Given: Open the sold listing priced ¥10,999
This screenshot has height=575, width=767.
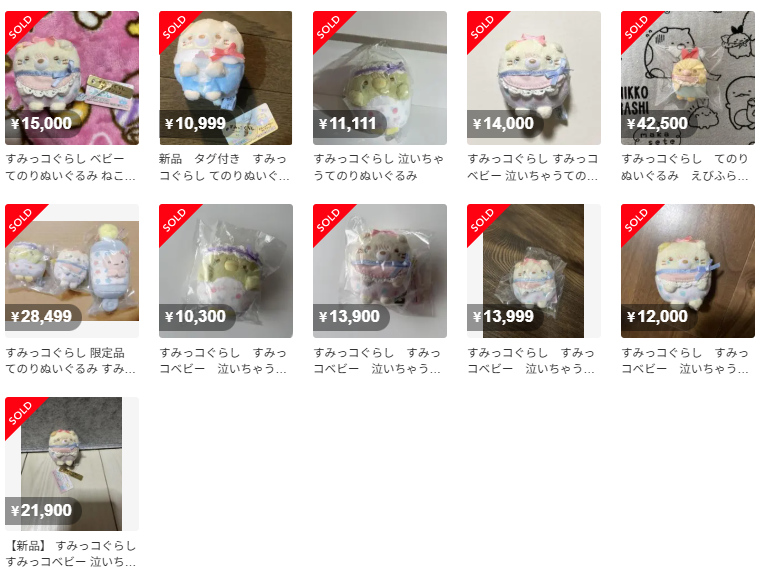Looking at the screenshot, I should (x=226, y=78).
